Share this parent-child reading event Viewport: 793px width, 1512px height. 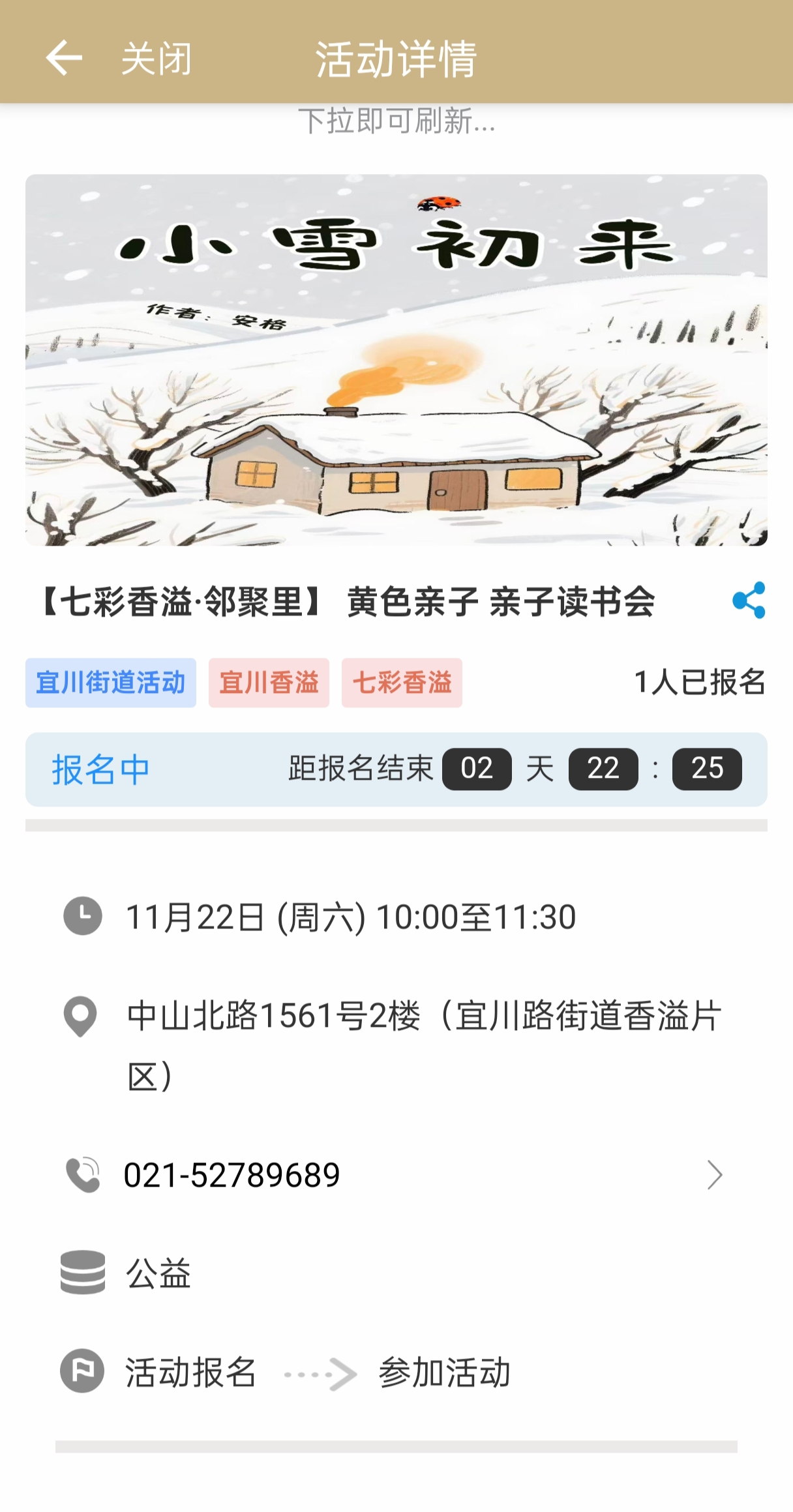748,600
